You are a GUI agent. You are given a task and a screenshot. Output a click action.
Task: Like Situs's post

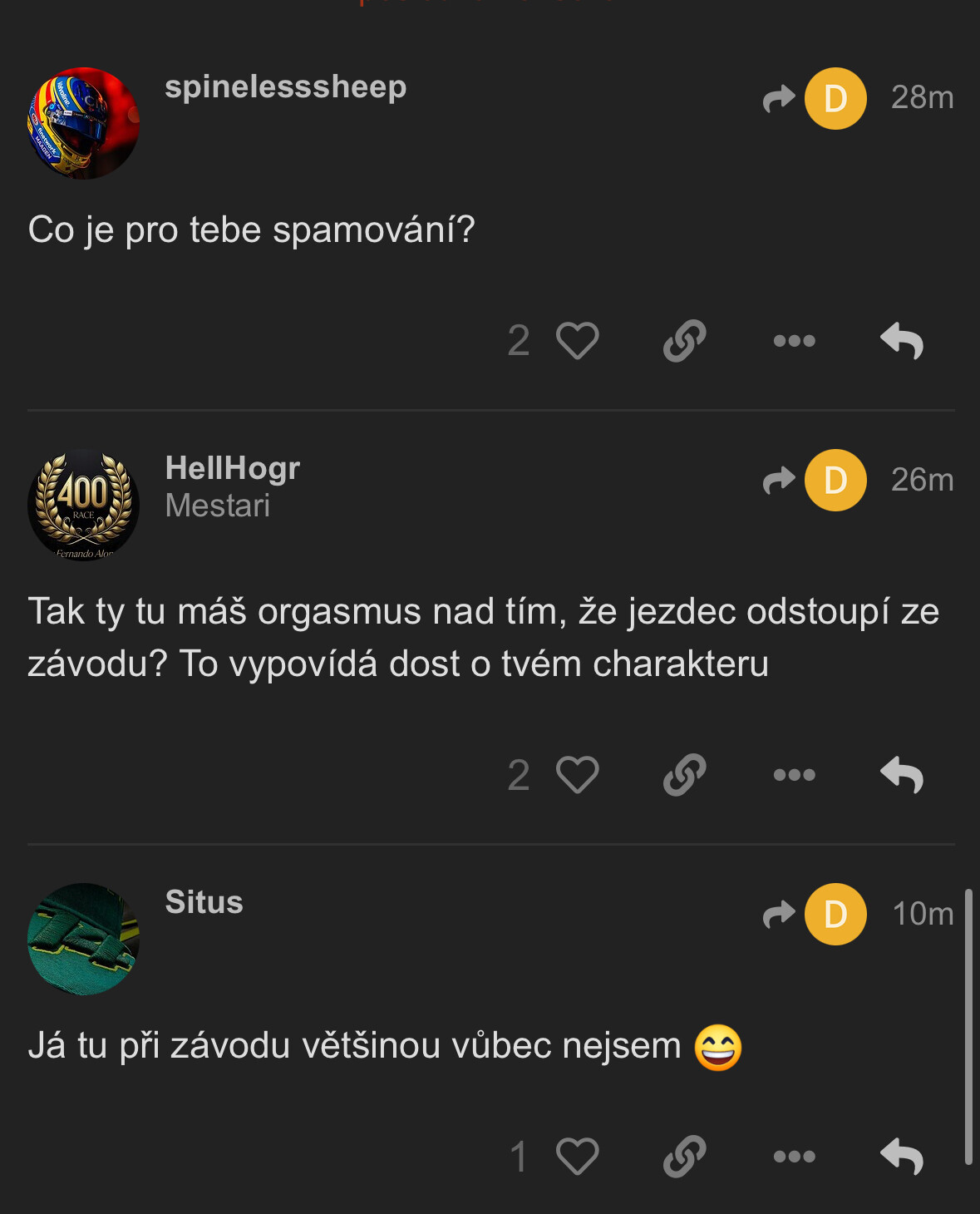tap(577, 1157)
